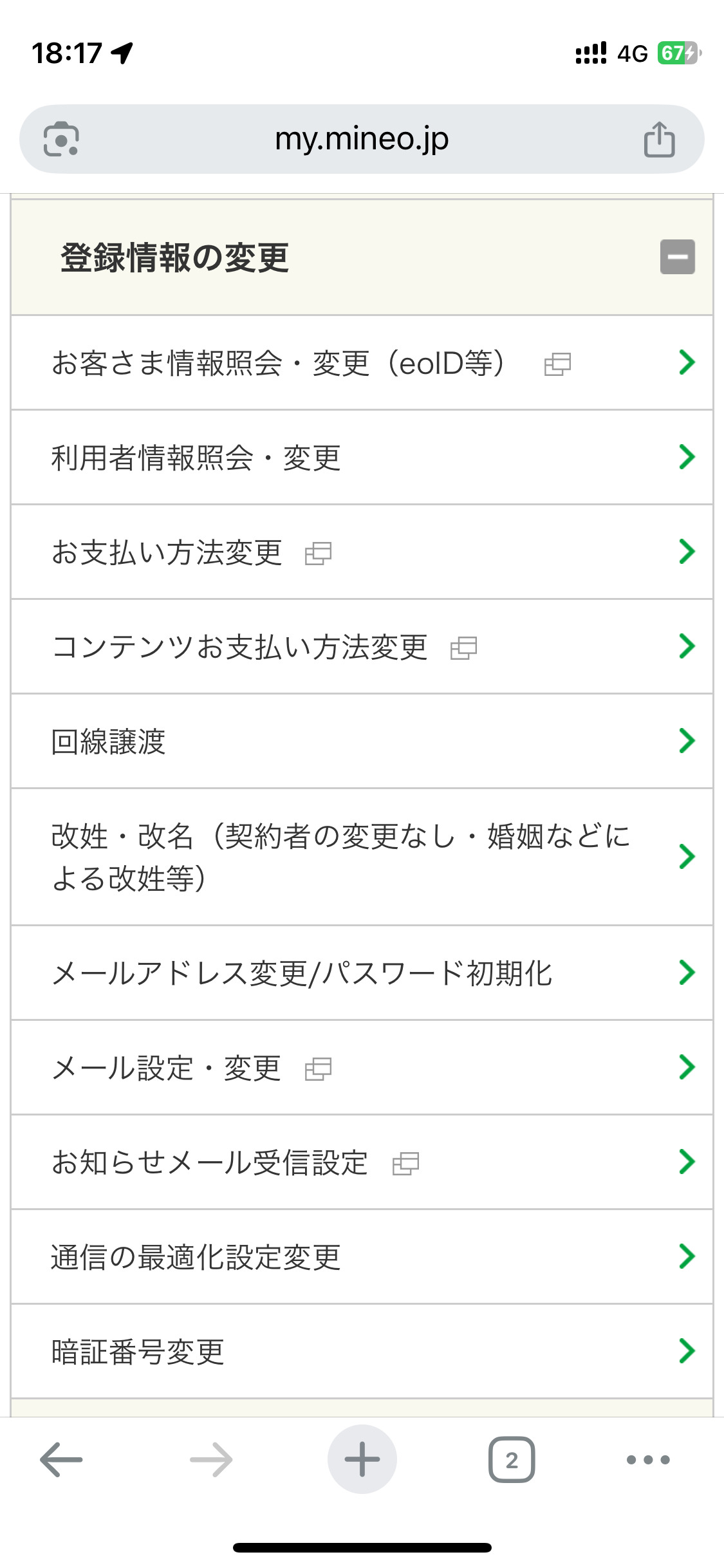Open メール設定・変更

coord(362,1067)
